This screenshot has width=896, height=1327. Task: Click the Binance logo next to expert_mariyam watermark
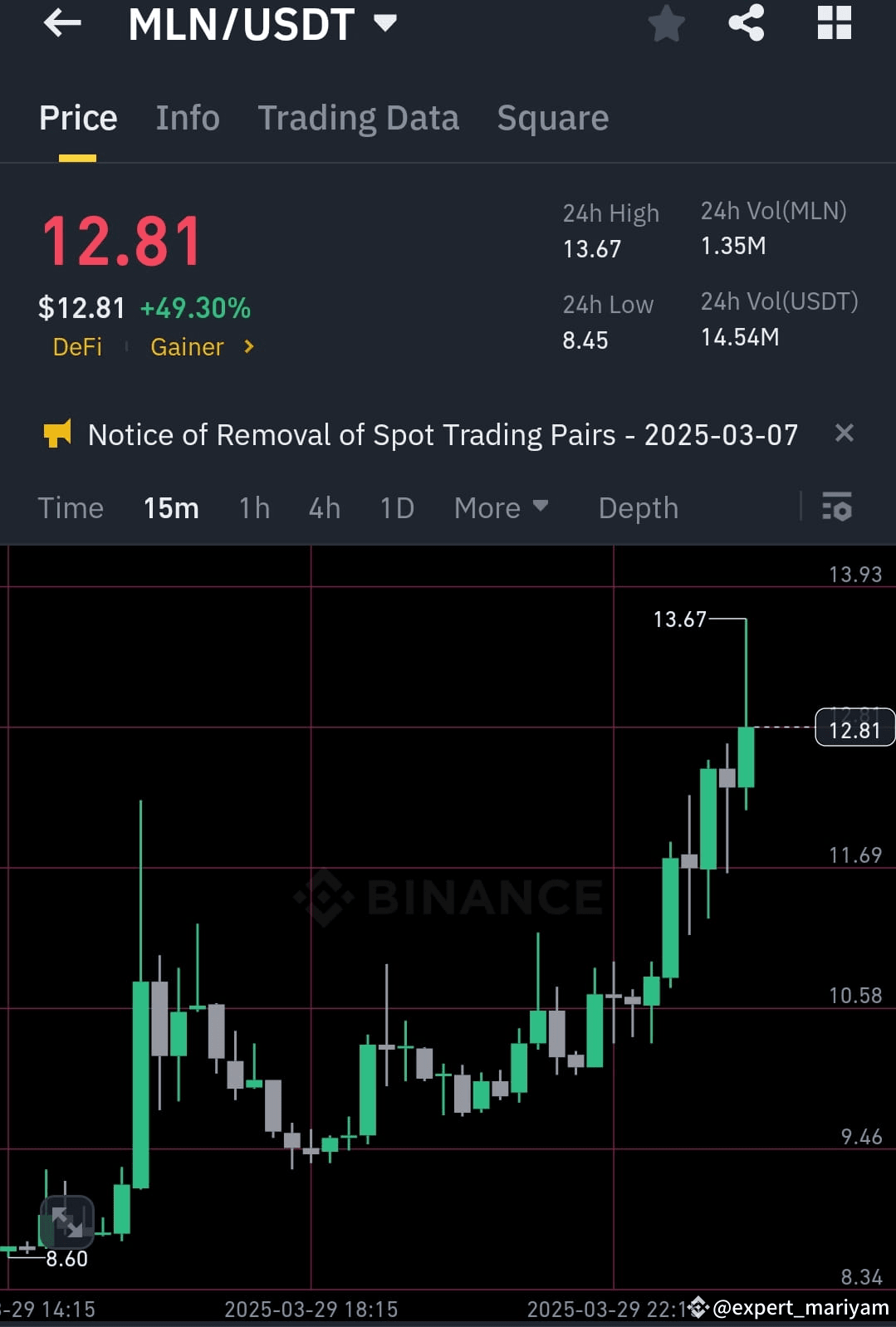pos(698,1308)
